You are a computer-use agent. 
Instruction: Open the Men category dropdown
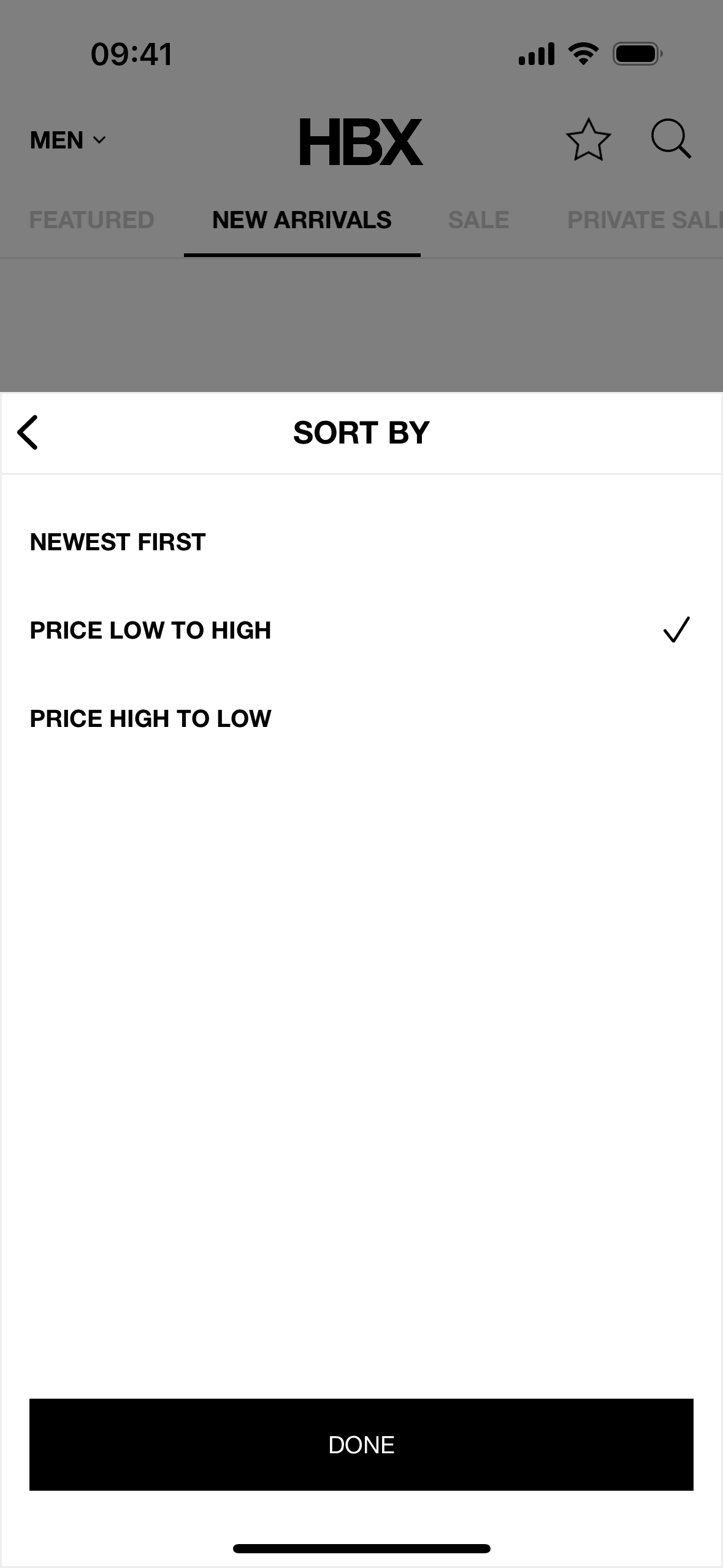pyautogui.click(x=67, y=140)
